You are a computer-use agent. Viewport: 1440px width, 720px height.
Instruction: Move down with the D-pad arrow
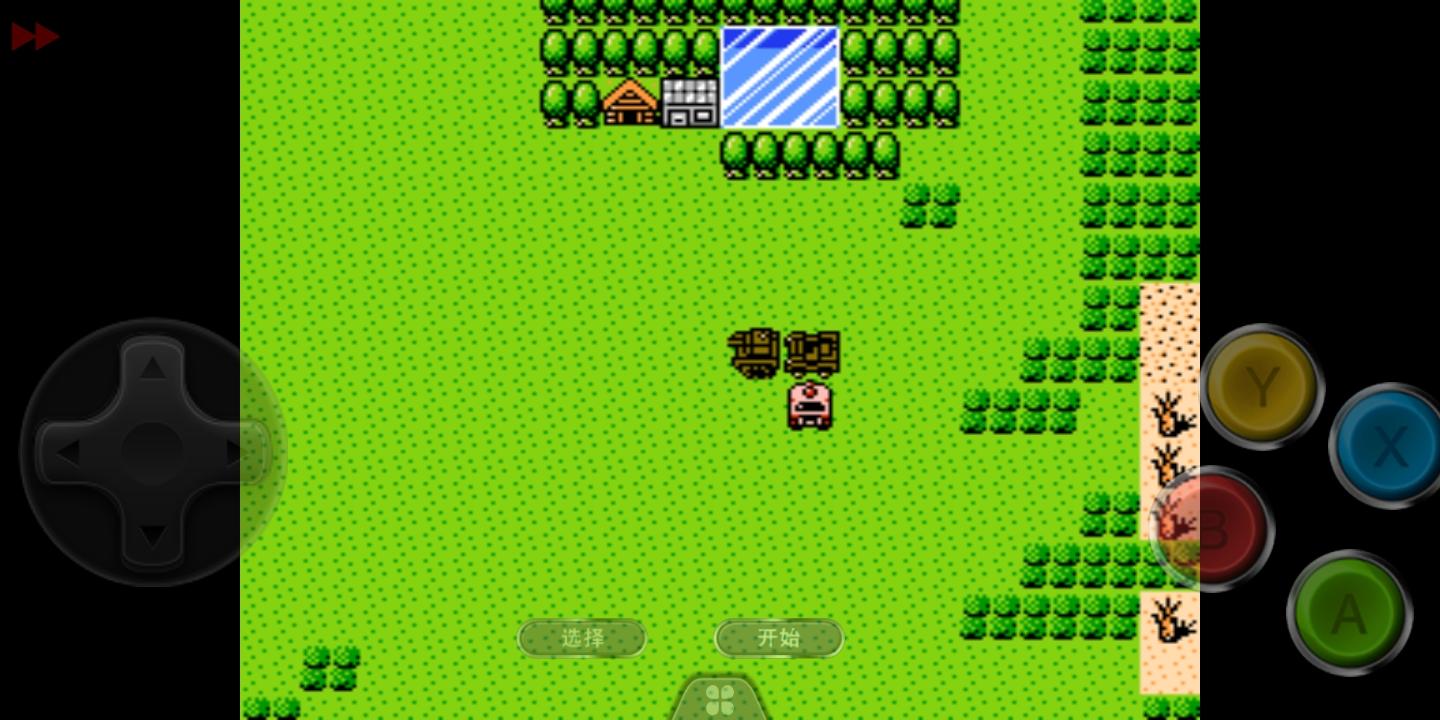(x=152, y=538)
